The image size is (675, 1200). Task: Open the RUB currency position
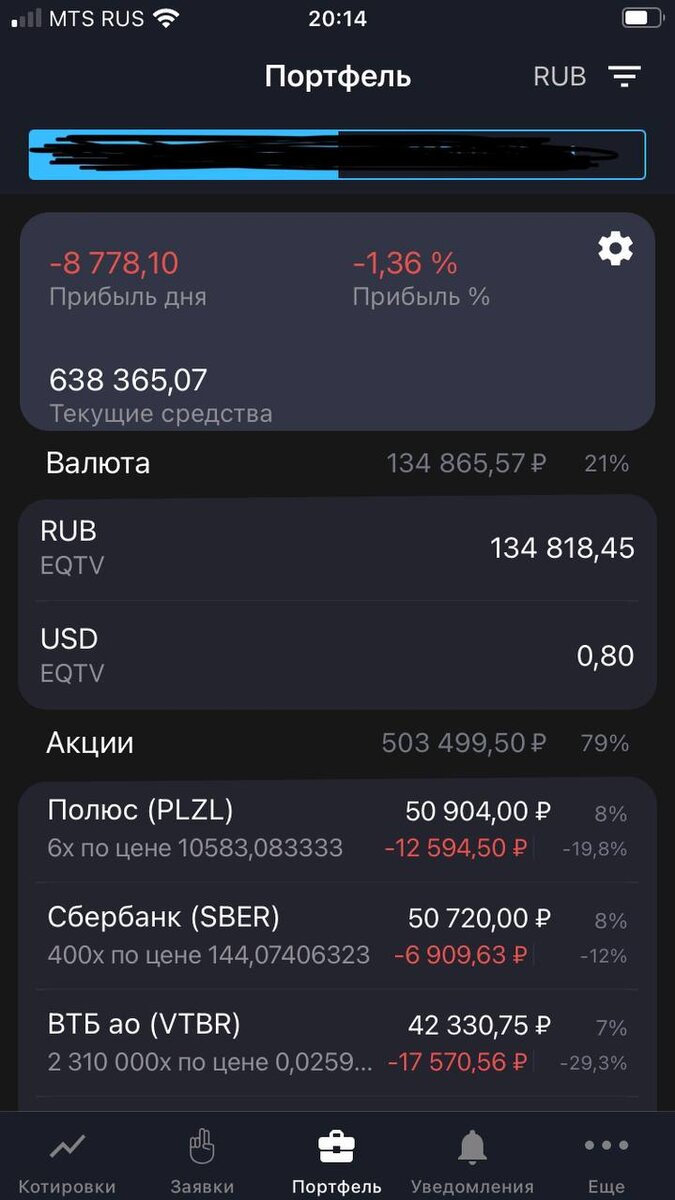[x=337, y=547]
